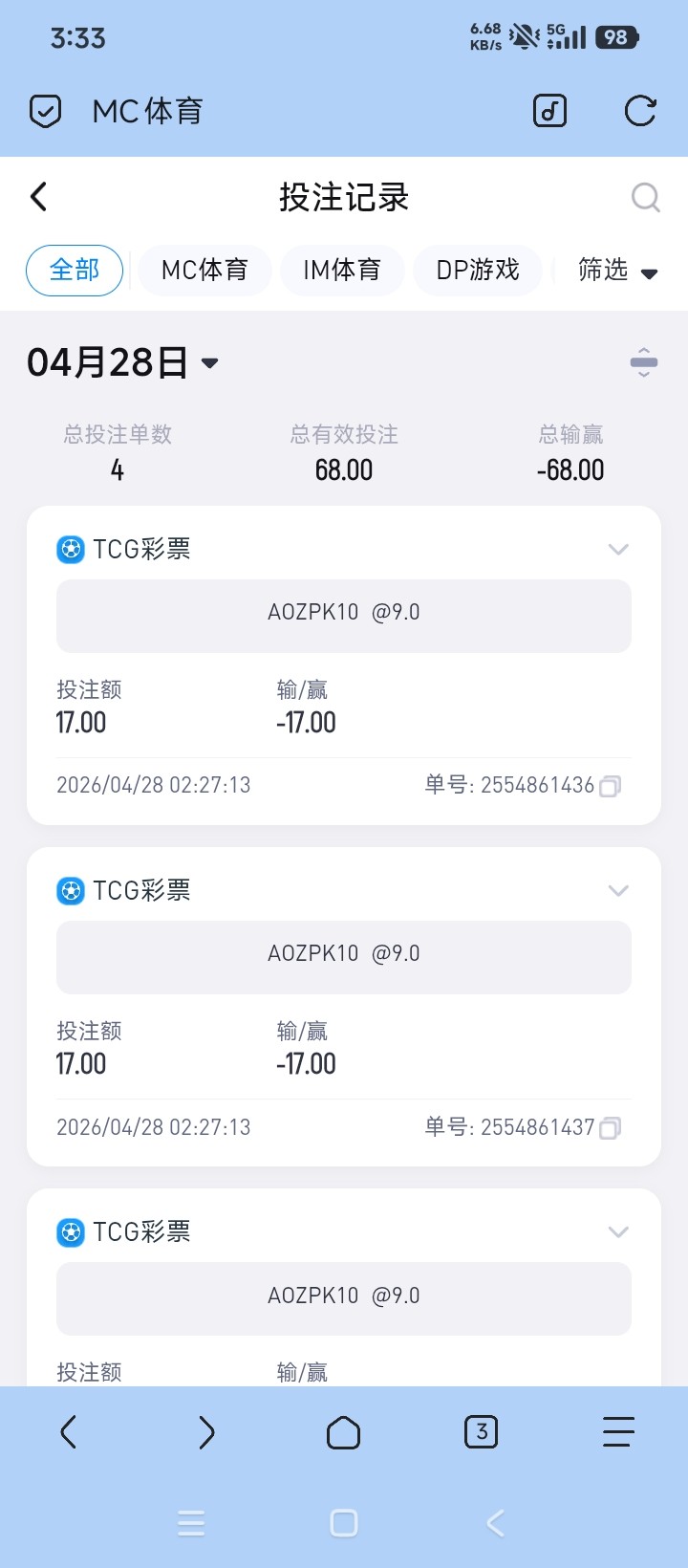Go to the browser home page
The width and height of the screenshot is (688, 1568).
click(x=343, y=1432)
